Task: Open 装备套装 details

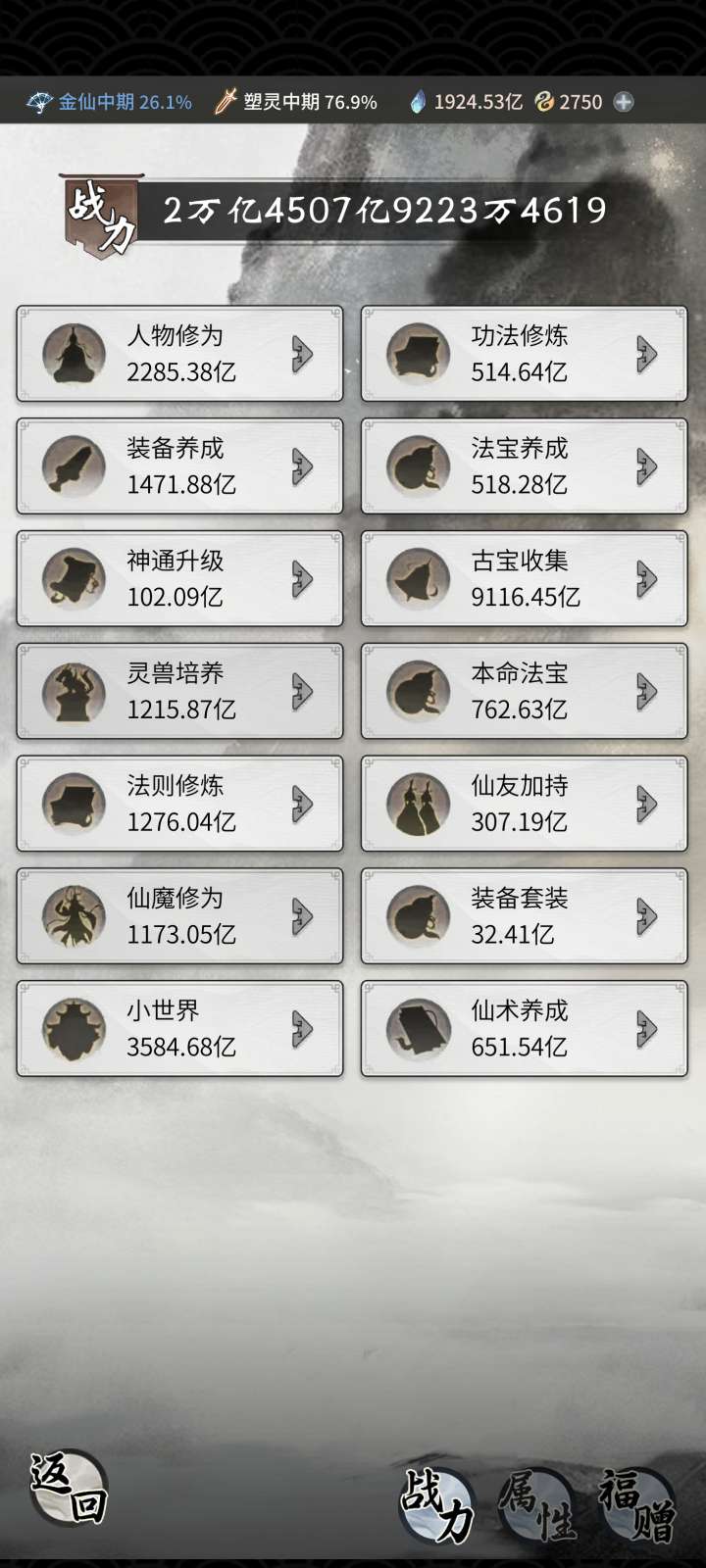Action: pos(525,916)
